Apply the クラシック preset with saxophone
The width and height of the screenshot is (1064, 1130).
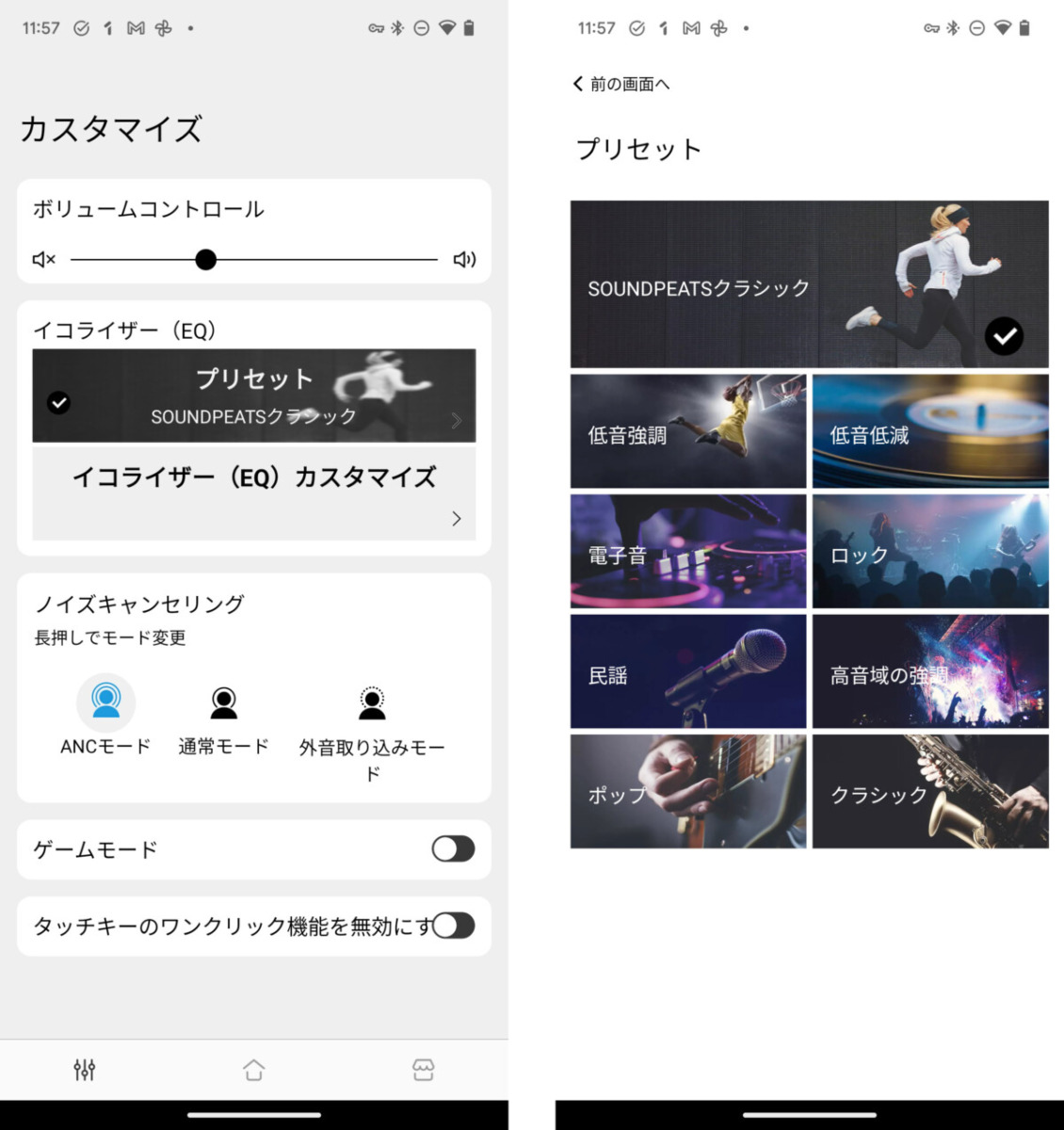coord(929,792)
